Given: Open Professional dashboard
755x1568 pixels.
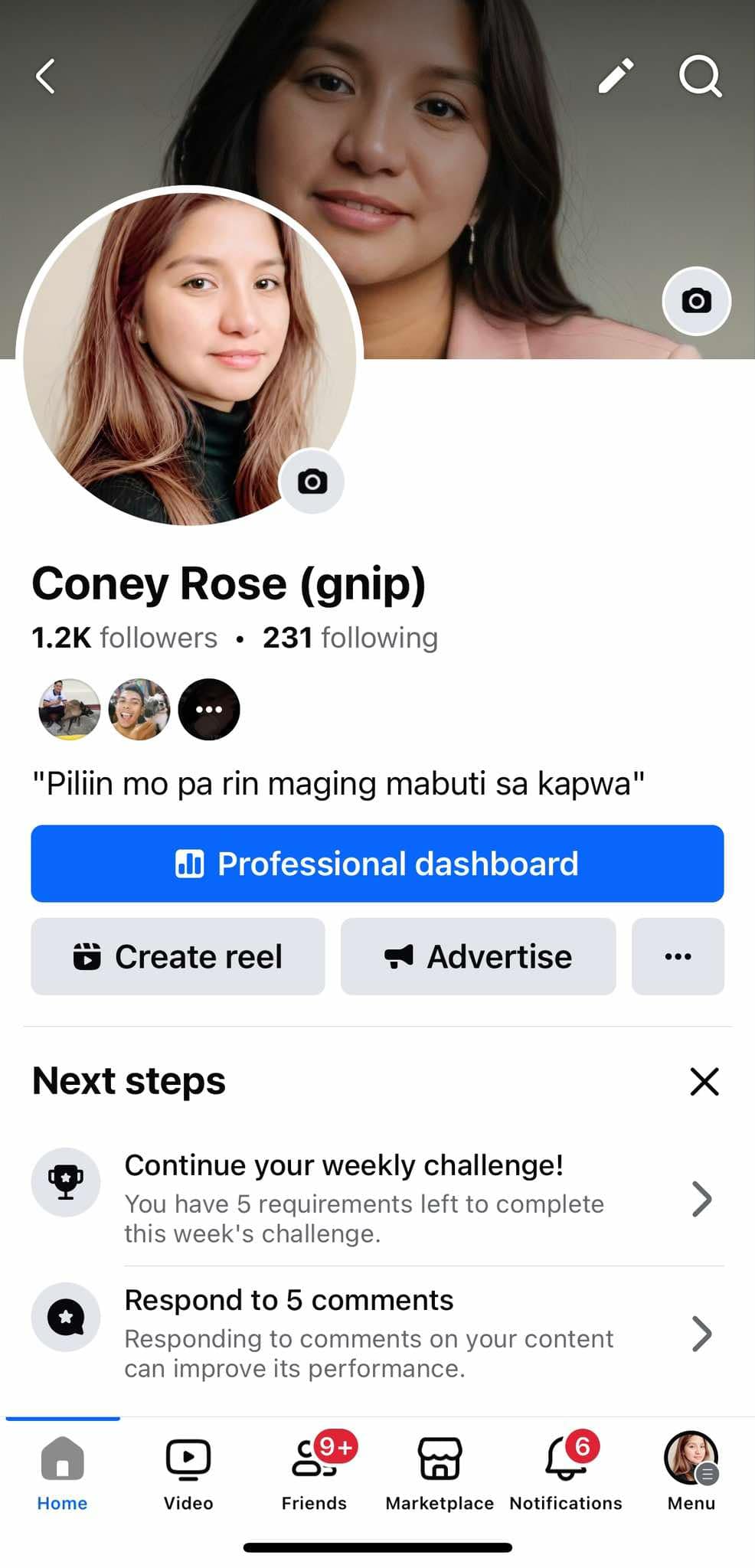Looking at the screenshot, I should point(377,864).
